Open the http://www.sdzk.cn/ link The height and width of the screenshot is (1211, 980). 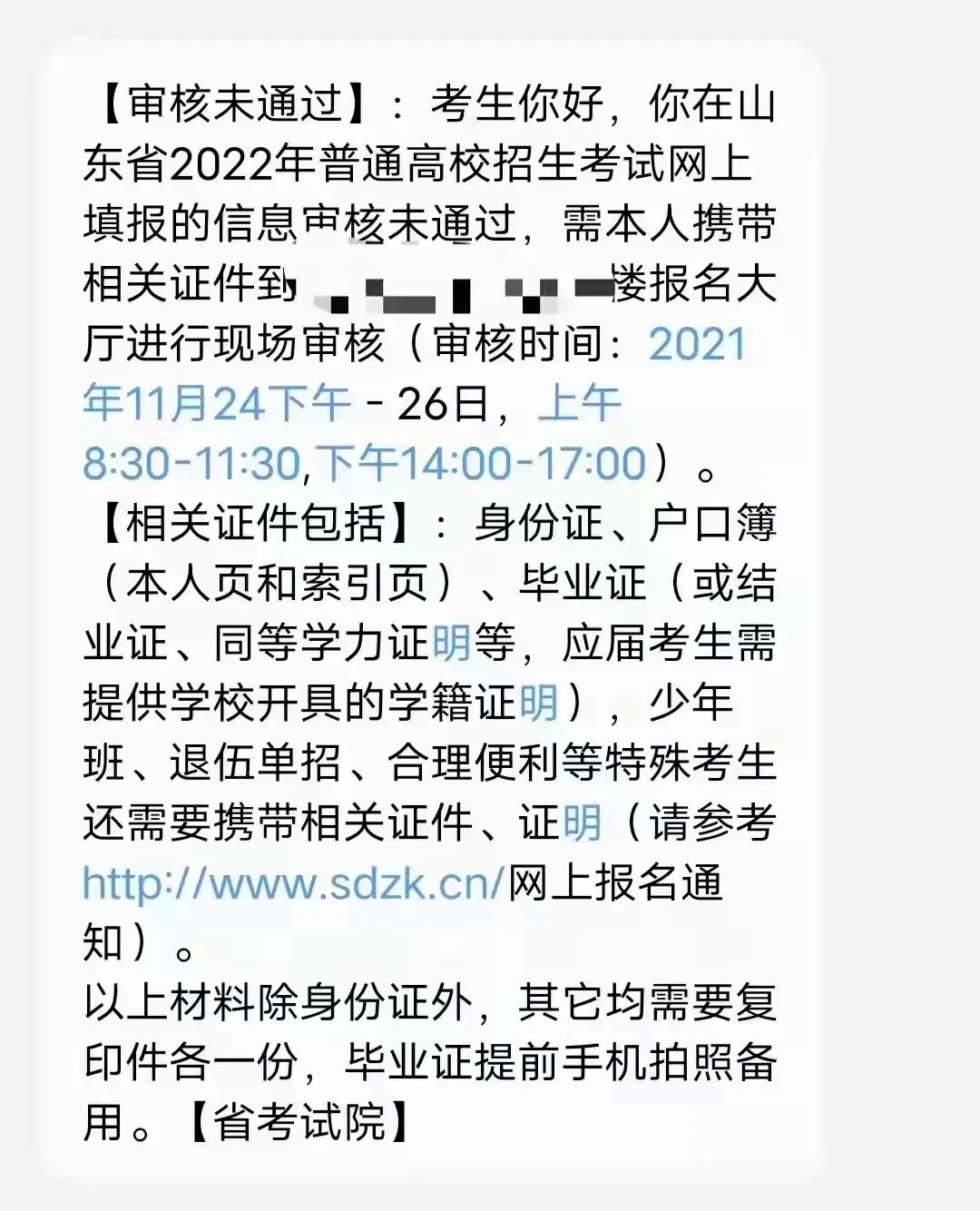tap(292, 883)
